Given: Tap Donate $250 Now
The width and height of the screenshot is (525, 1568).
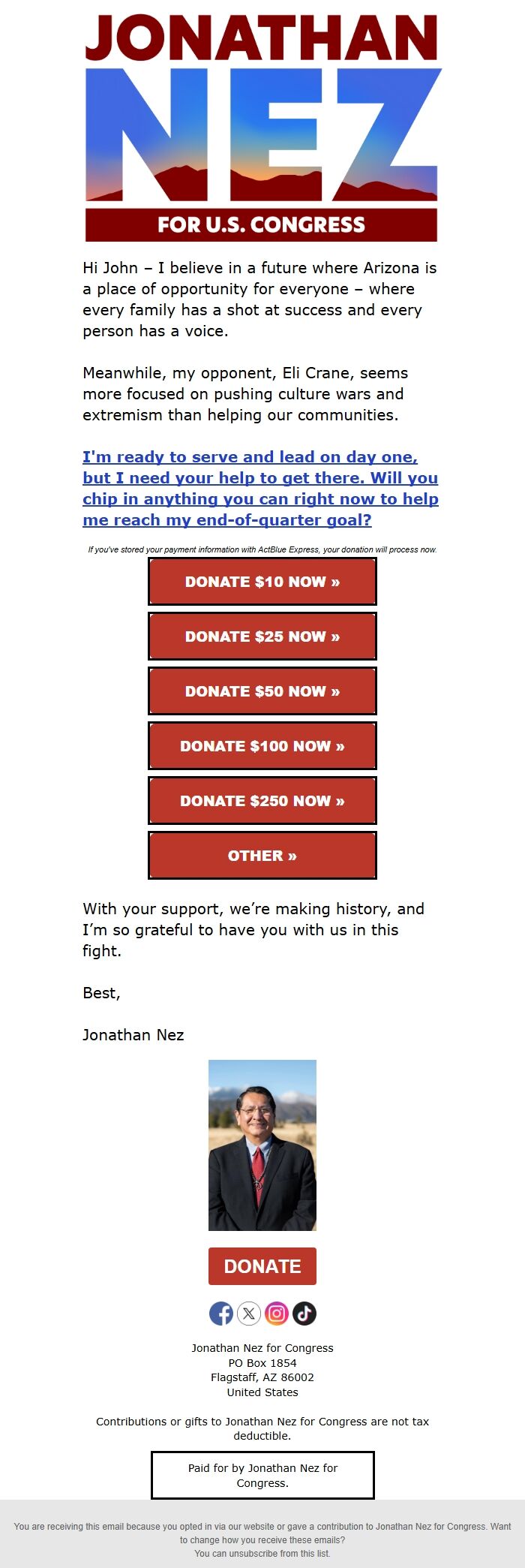Looking at the screenshot, I should pyautogui.click(x=262, y=801).
